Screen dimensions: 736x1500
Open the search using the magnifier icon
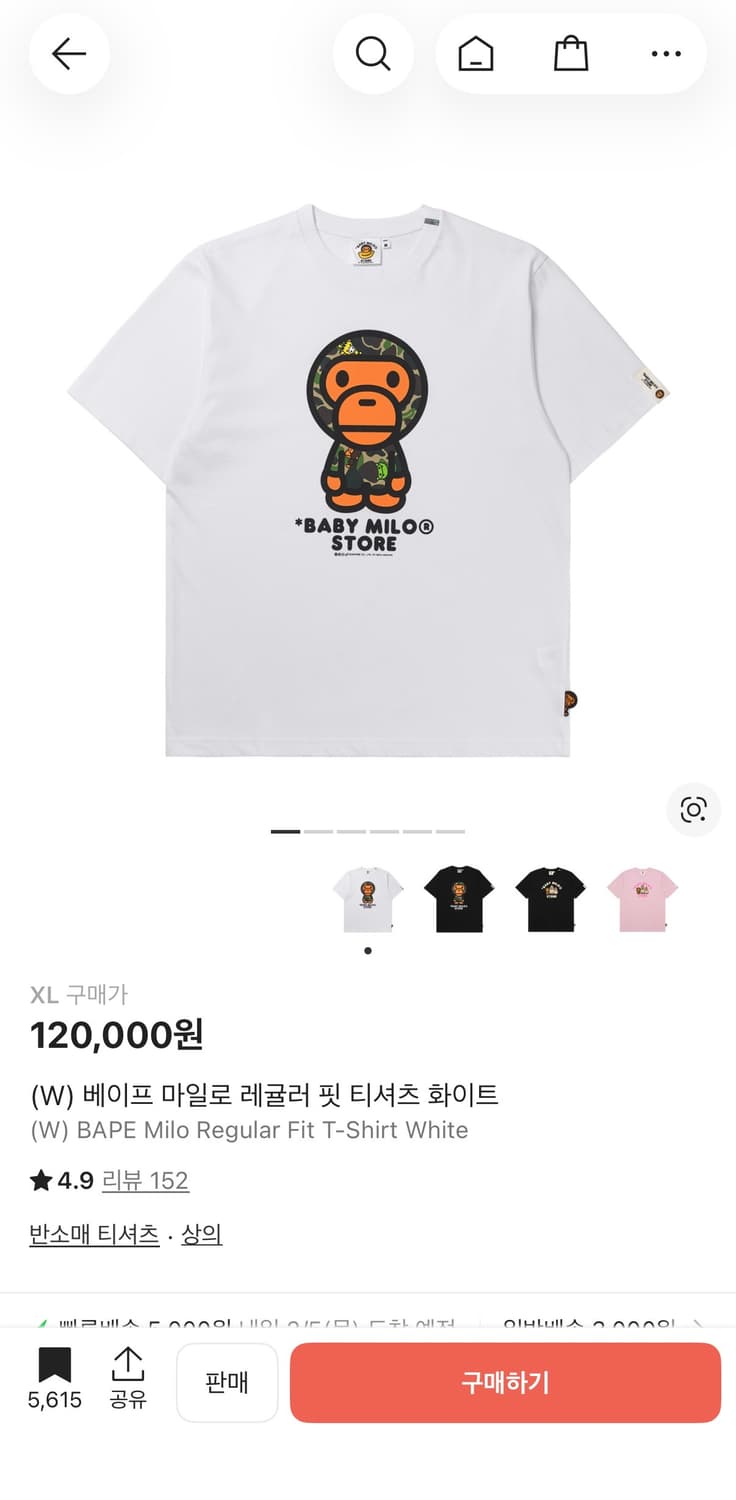click(x=374, y=54)
